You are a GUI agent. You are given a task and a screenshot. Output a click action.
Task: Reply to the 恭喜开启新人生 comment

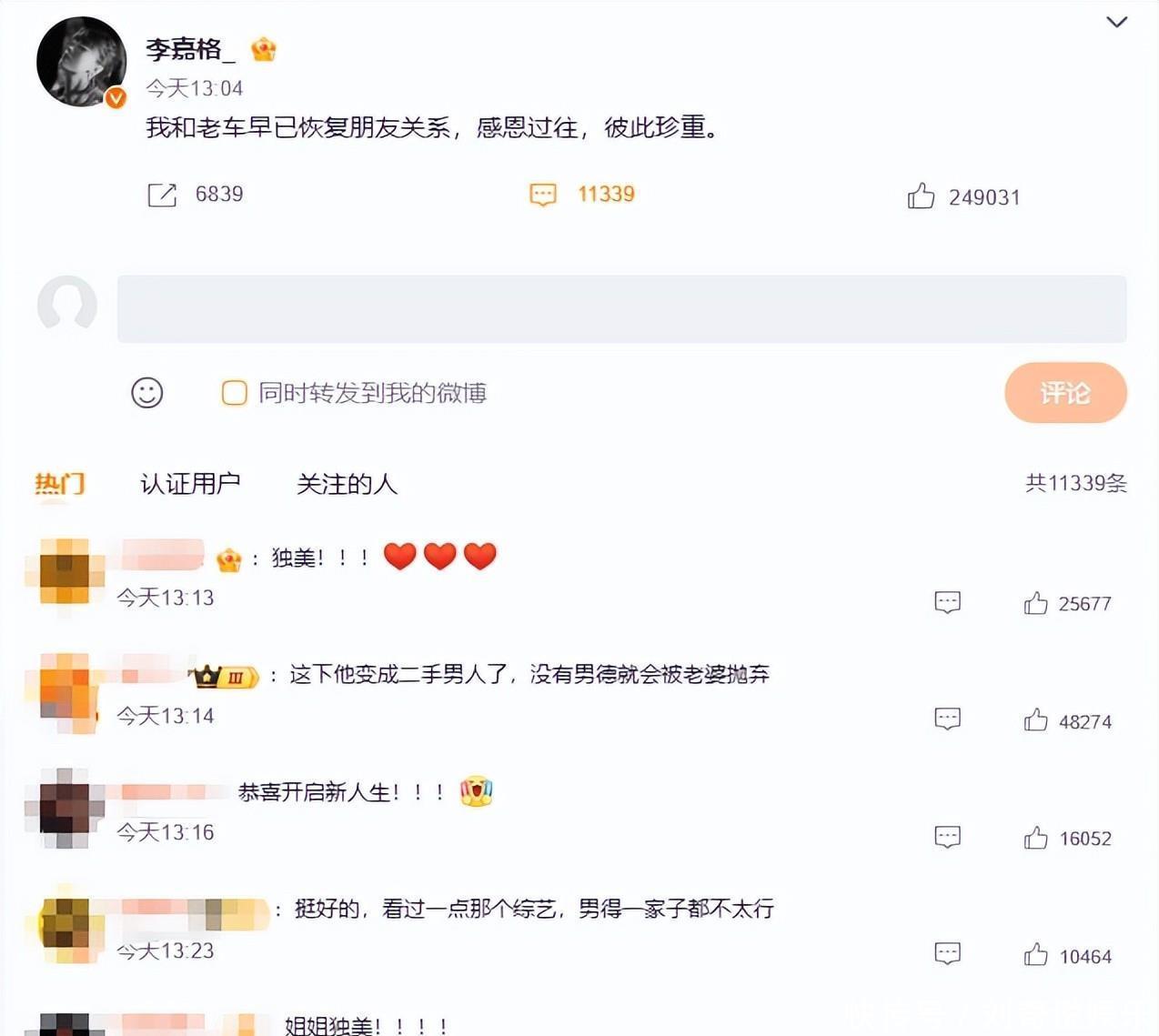click(x=947, y=837)
